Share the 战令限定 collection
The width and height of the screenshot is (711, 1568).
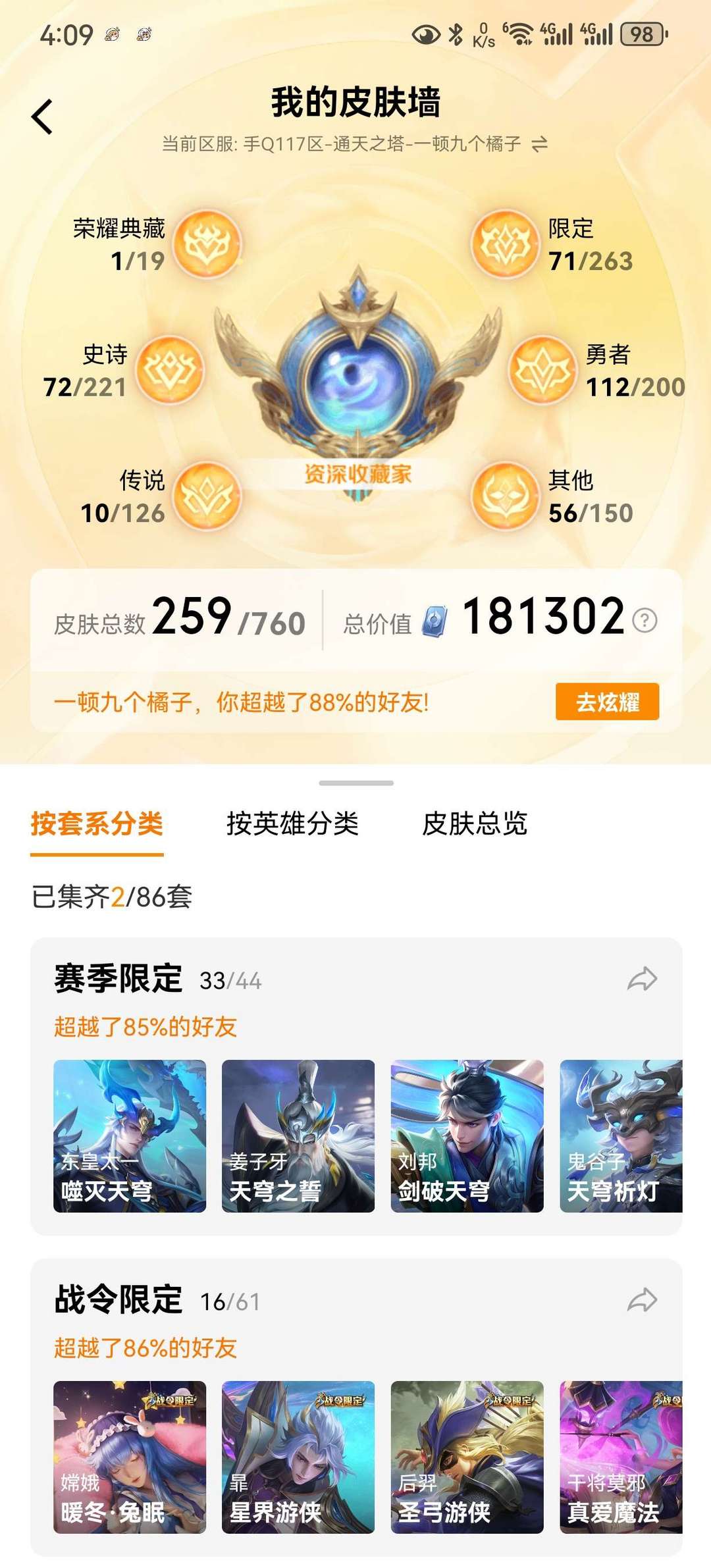[x=642, y=1300]
